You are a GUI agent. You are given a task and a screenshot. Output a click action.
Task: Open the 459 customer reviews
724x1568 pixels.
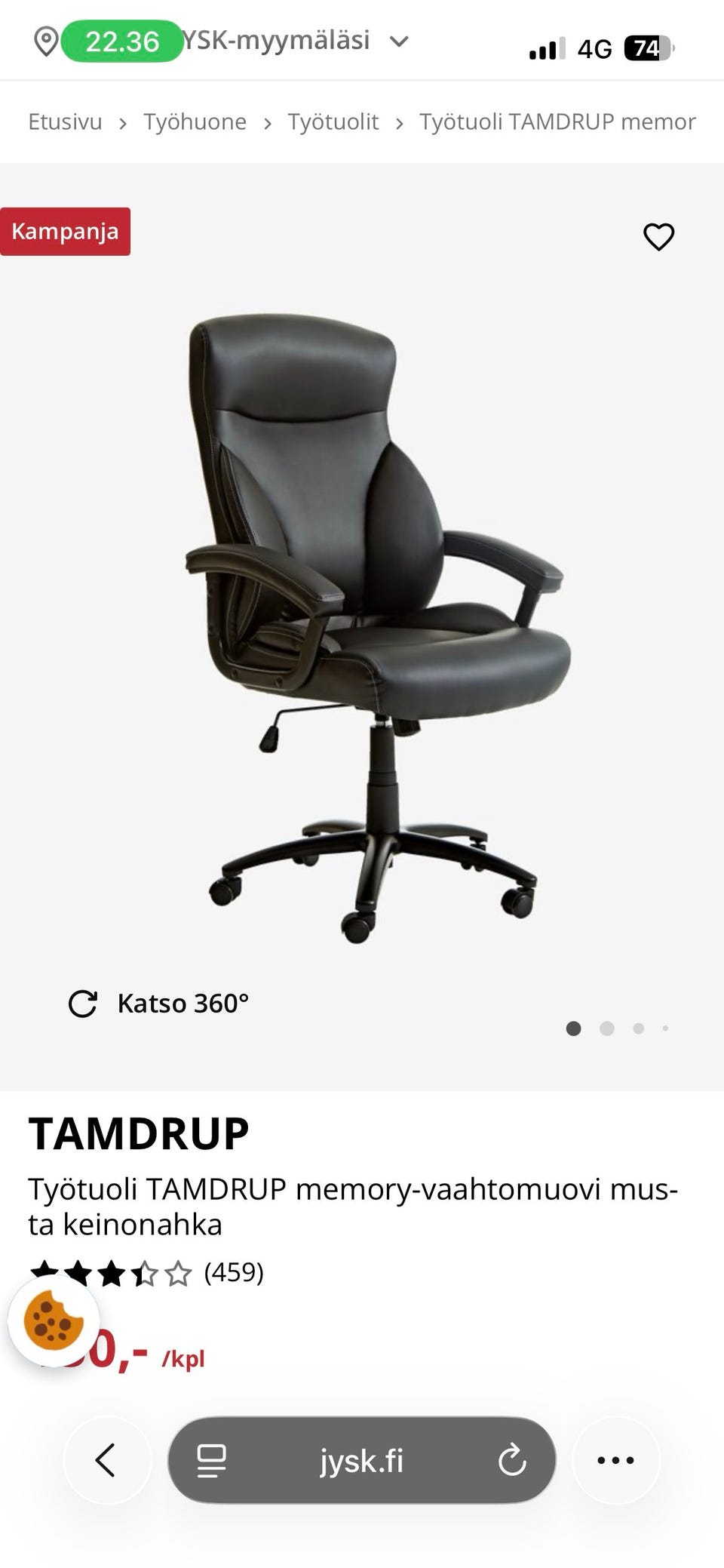tap(233, 1272)
